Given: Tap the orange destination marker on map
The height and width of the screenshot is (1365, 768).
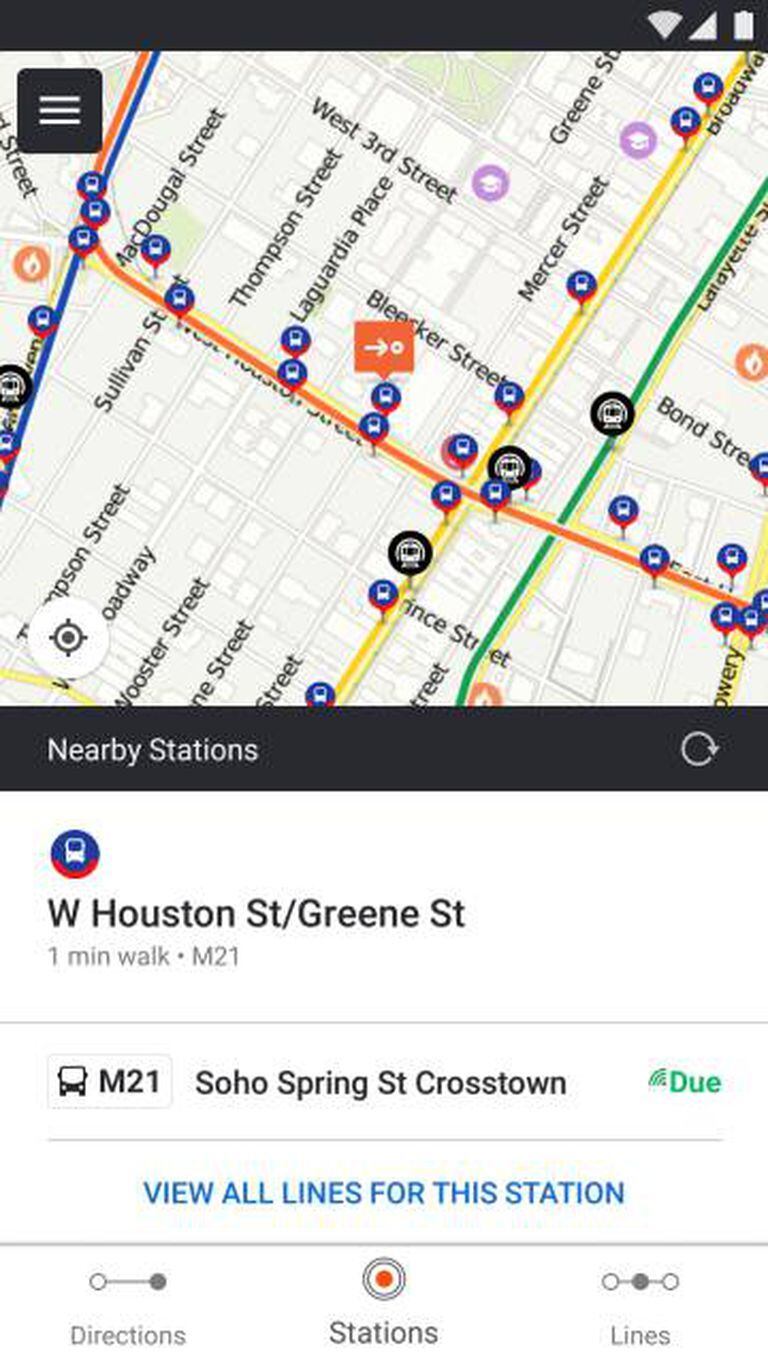Looking at the screenshot, I should pos(384,348).
